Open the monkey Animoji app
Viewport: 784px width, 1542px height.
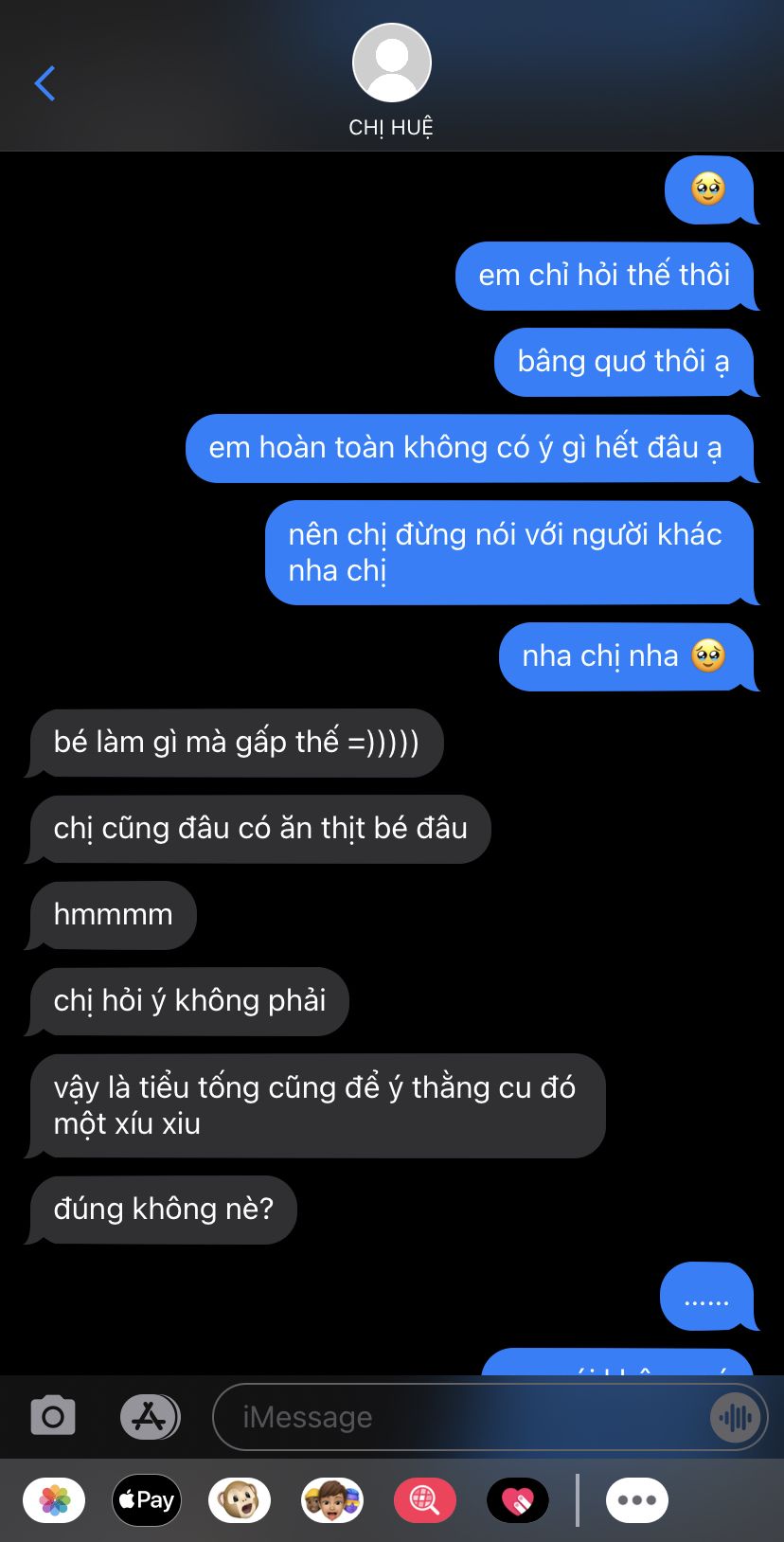(x=239, y=1500)
